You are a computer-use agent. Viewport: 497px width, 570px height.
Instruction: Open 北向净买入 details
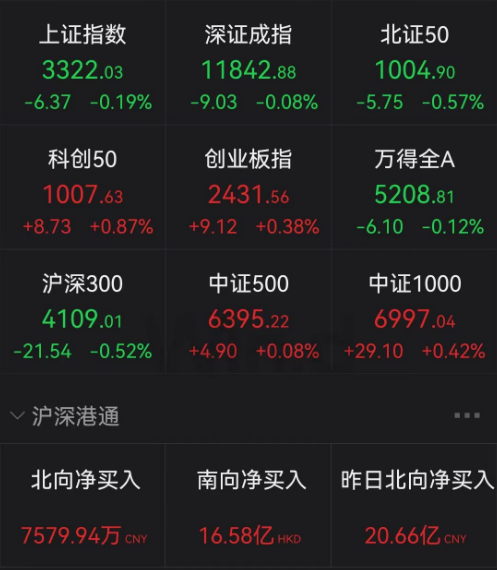pos(83,505)
